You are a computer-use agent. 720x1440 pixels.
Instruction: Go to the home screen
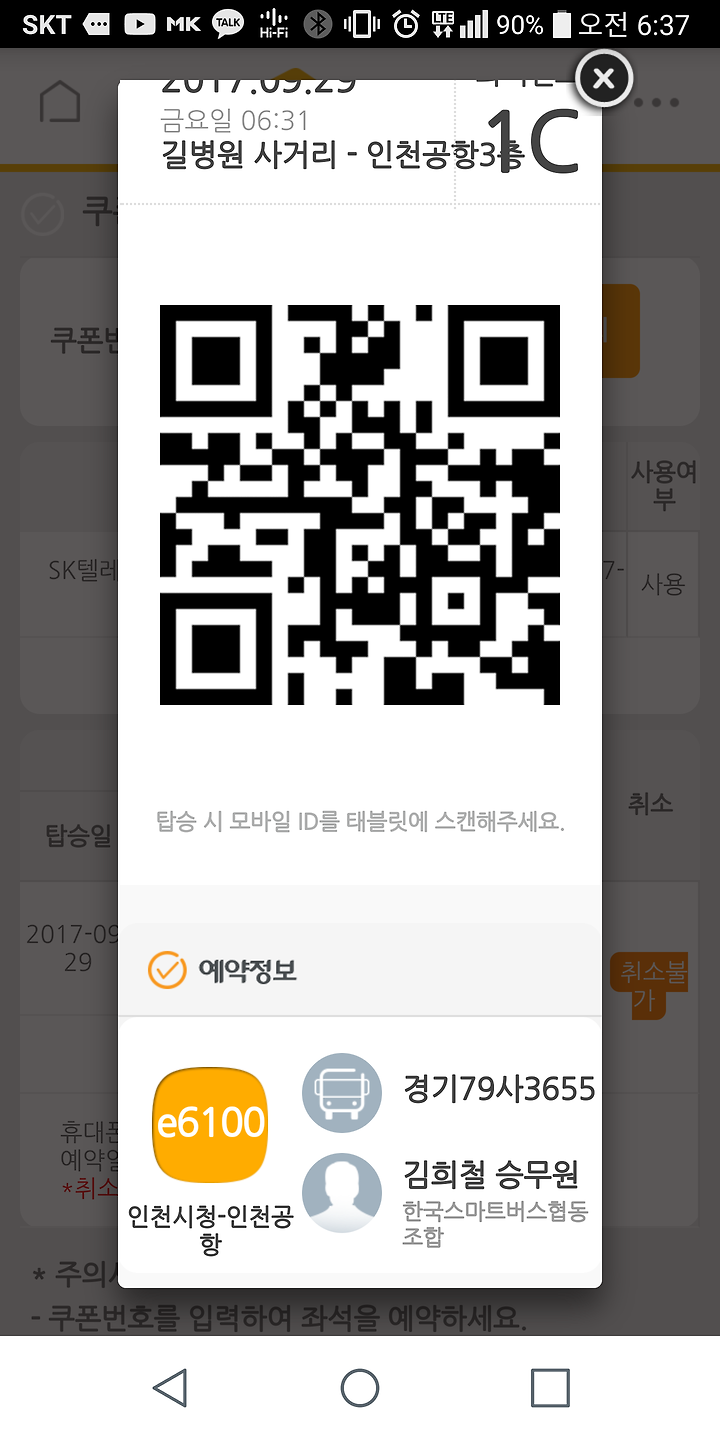point(360,1388)
